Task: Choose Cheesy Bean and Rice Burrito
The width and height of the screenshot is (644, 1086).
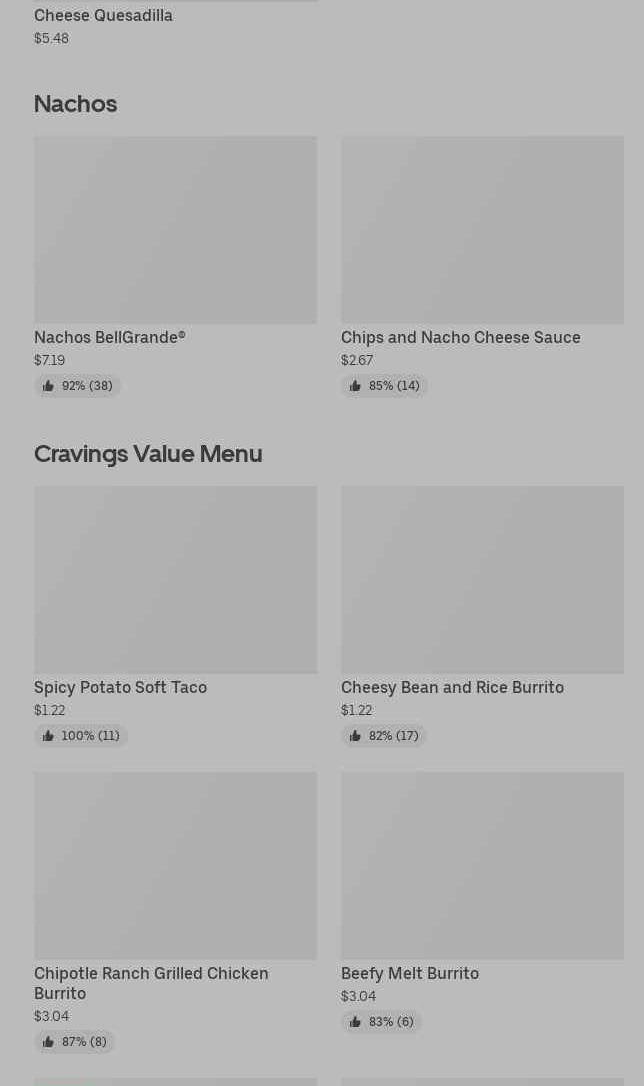Action: click(452, 687)
